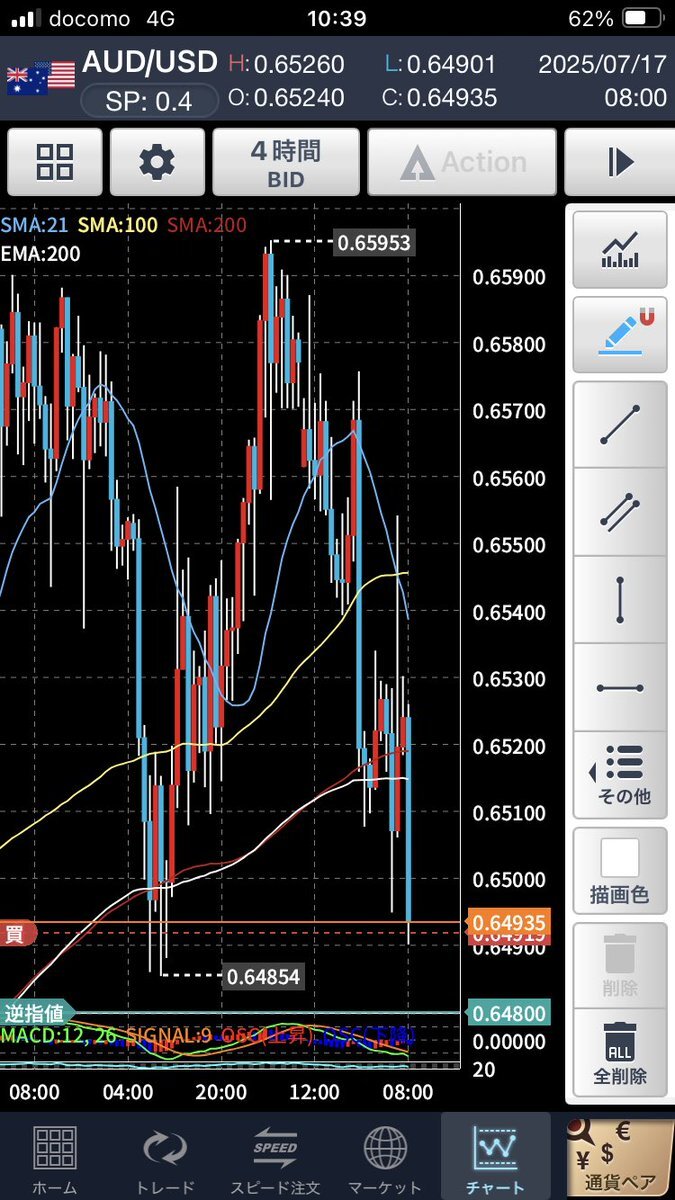Image resolution: width=675 pixels, height=1200 pixels.
Task: Open その他 drawing tools
Action: click(x=620, y=775)
